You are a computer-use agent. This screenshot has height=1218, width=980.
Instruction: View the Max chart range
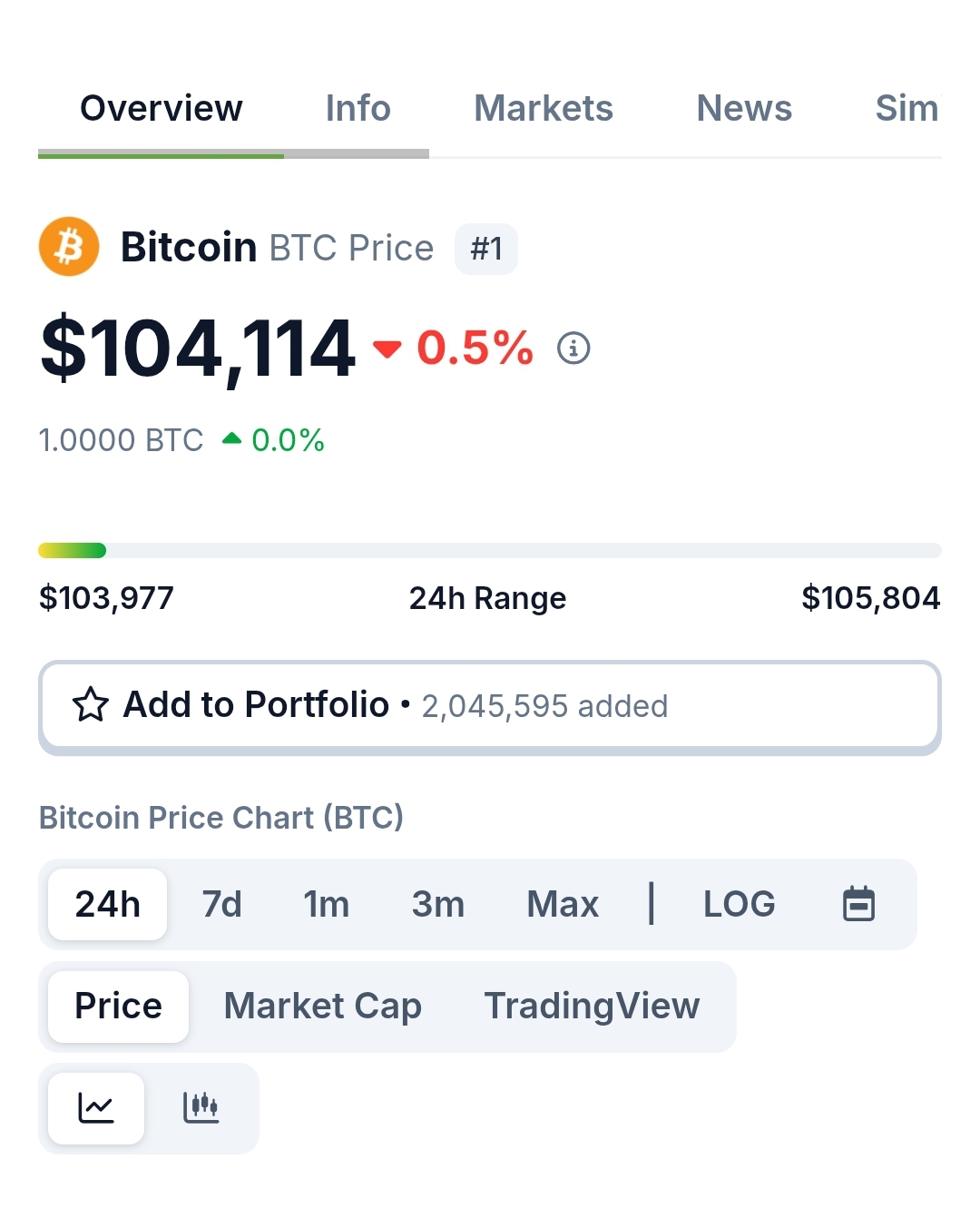[563, 904]
